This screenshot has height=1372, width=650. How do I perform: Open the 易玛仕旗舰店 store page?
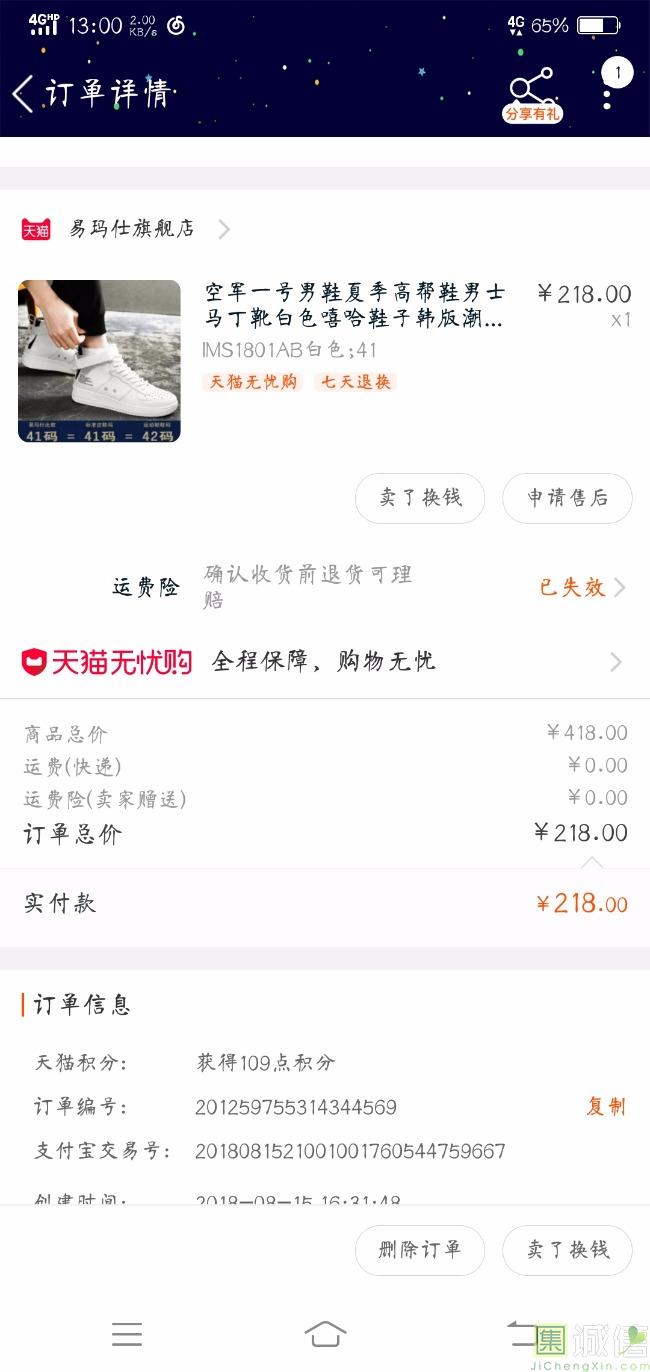coord(132,229)
